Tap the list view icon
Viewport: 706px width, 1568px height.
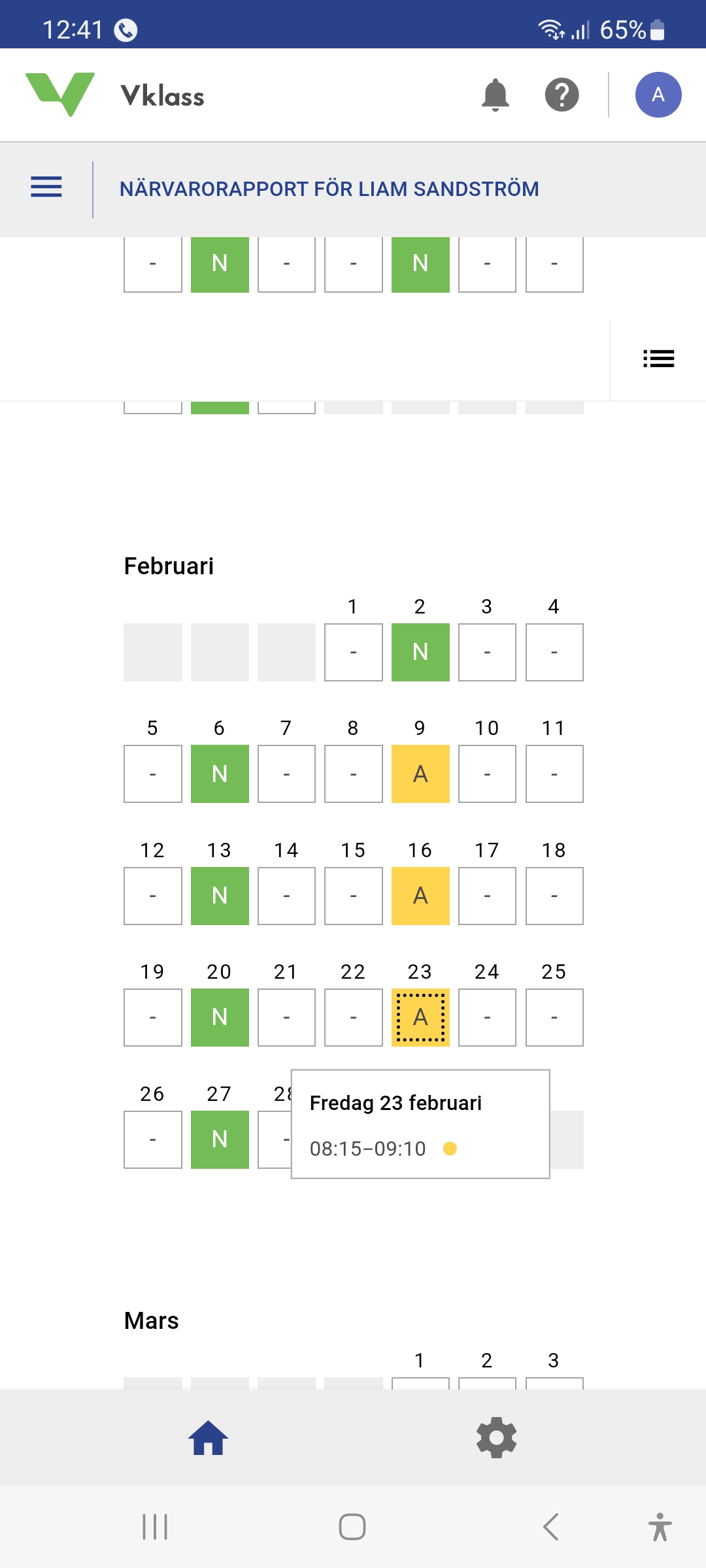tap(658, 359)
